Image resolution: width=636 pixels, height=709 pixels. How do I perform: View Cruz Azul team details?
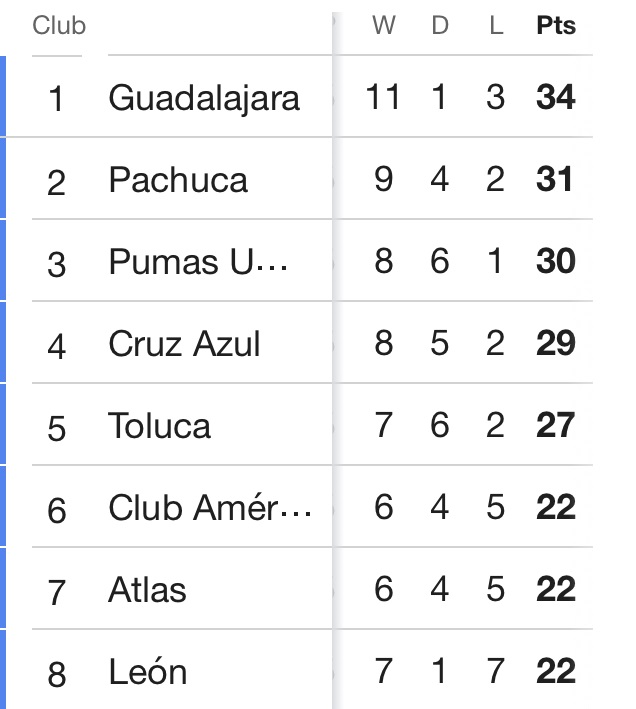(x=184, y=344)
